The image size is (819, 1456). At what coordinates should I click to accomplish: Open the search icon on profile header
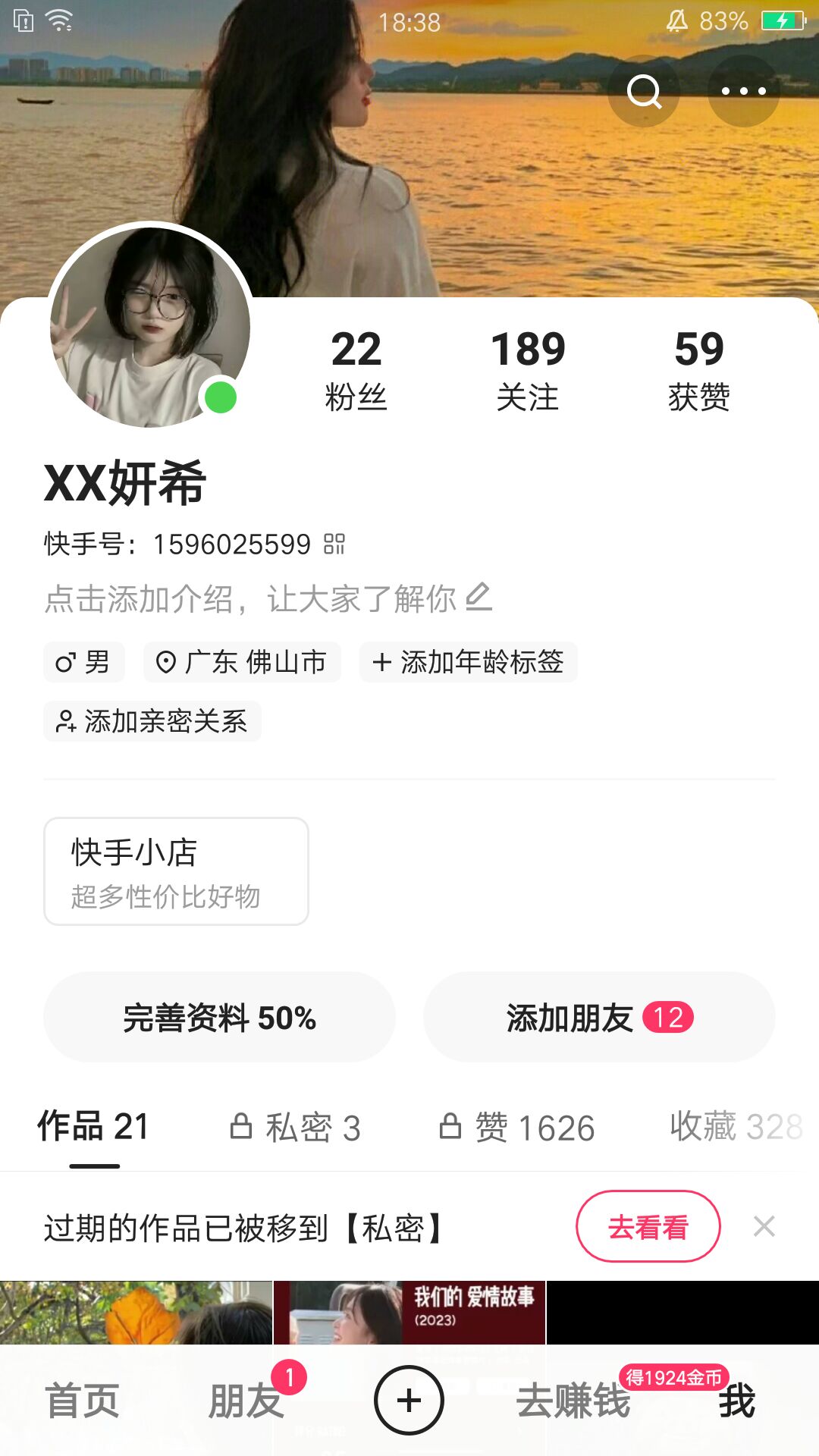[x=644, y=92]
